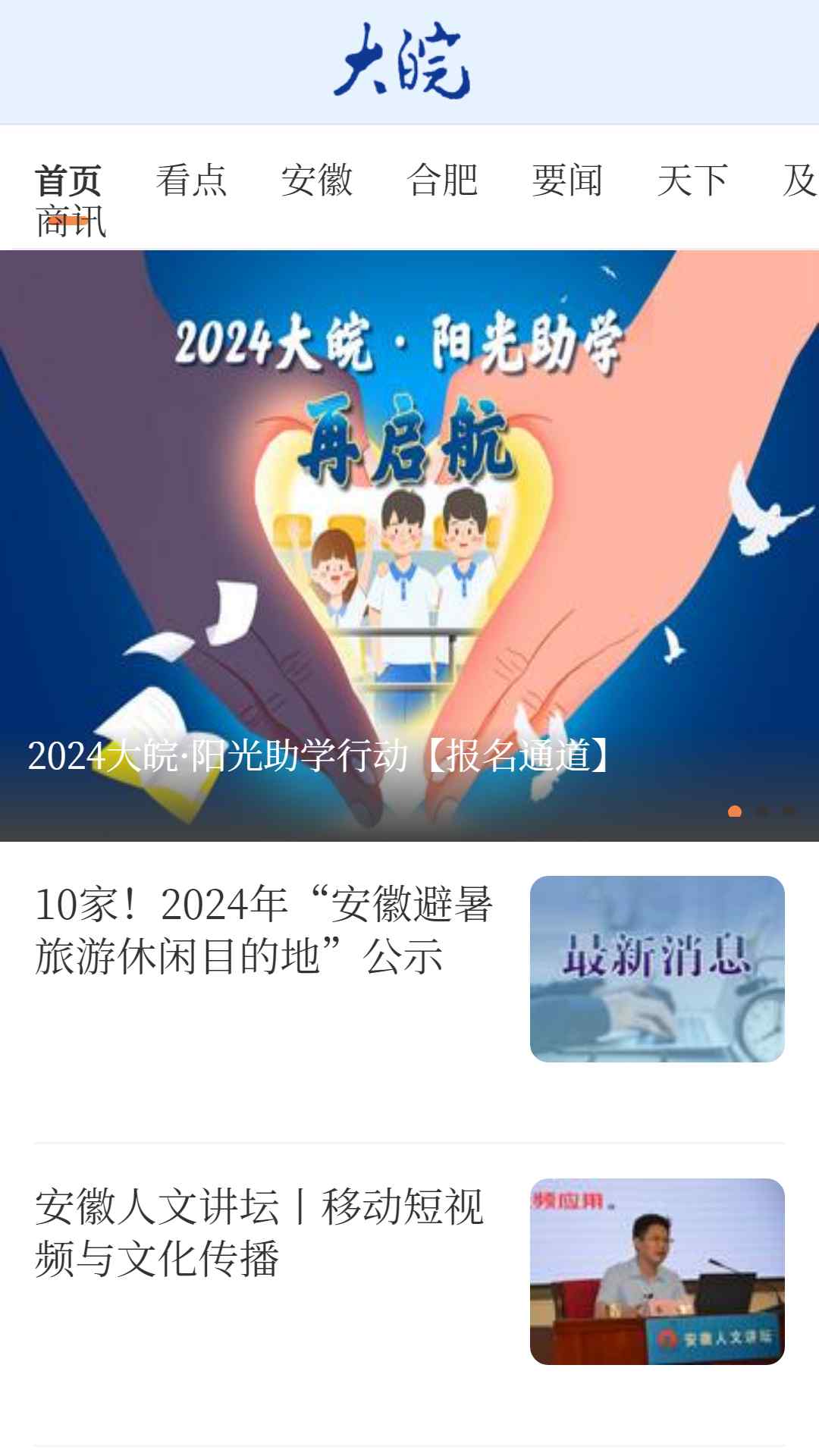This screenshot has height=1456, width=819.
Task: Switch to the 天下 tab
Action: coord(692,180)
